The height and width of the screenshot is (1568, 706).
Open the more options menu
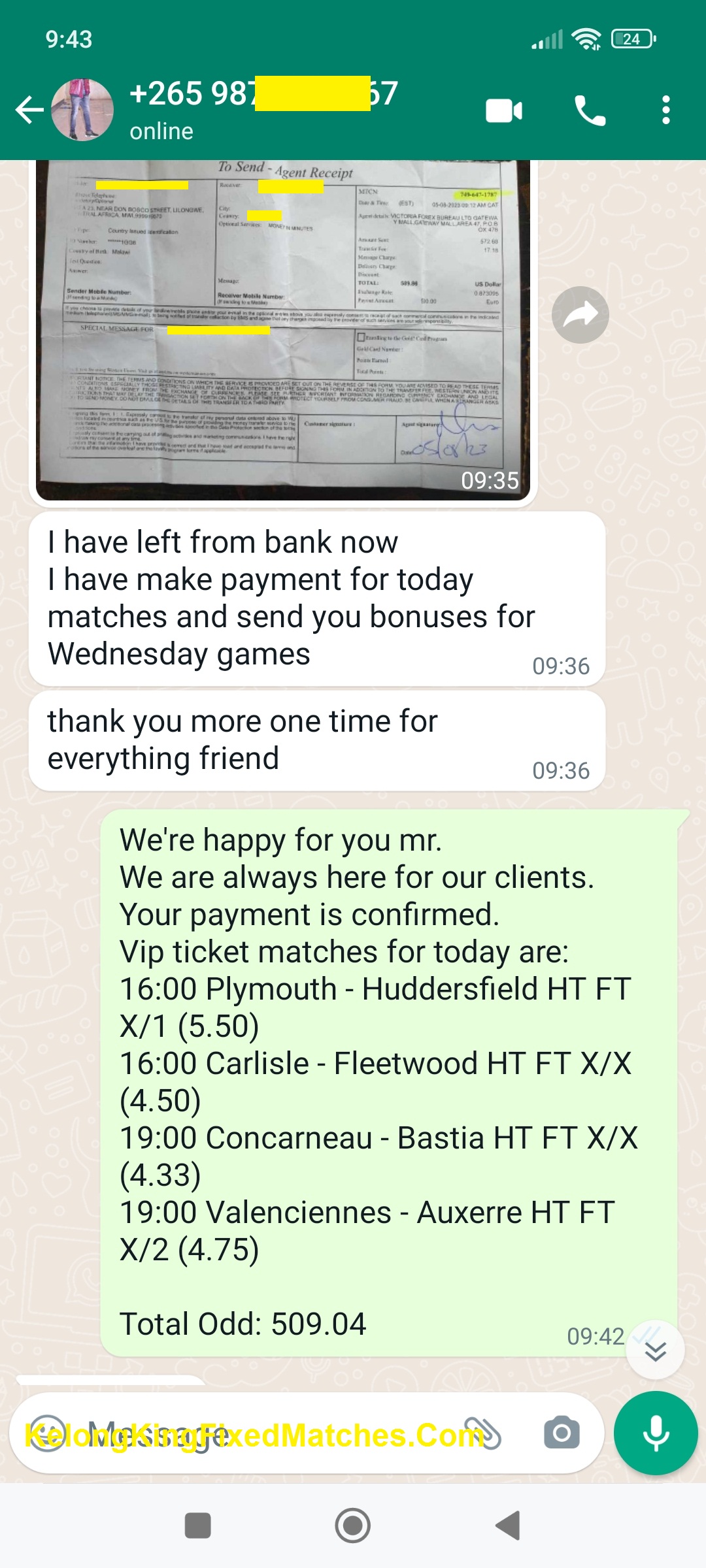[x=665, y=110]
